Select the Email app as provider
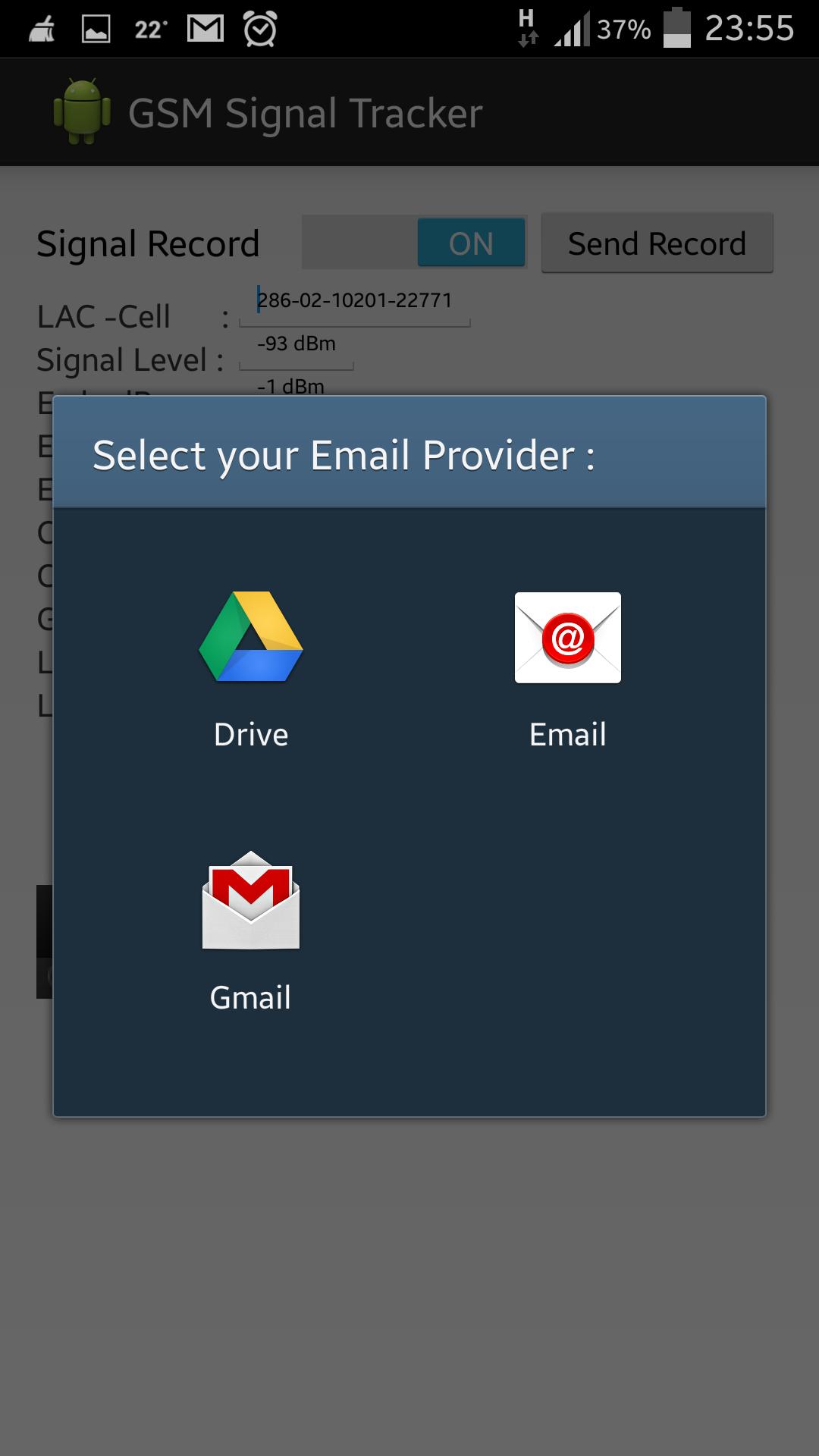The width and height of the screenshot is (819, 1456). tap(567, 667)
